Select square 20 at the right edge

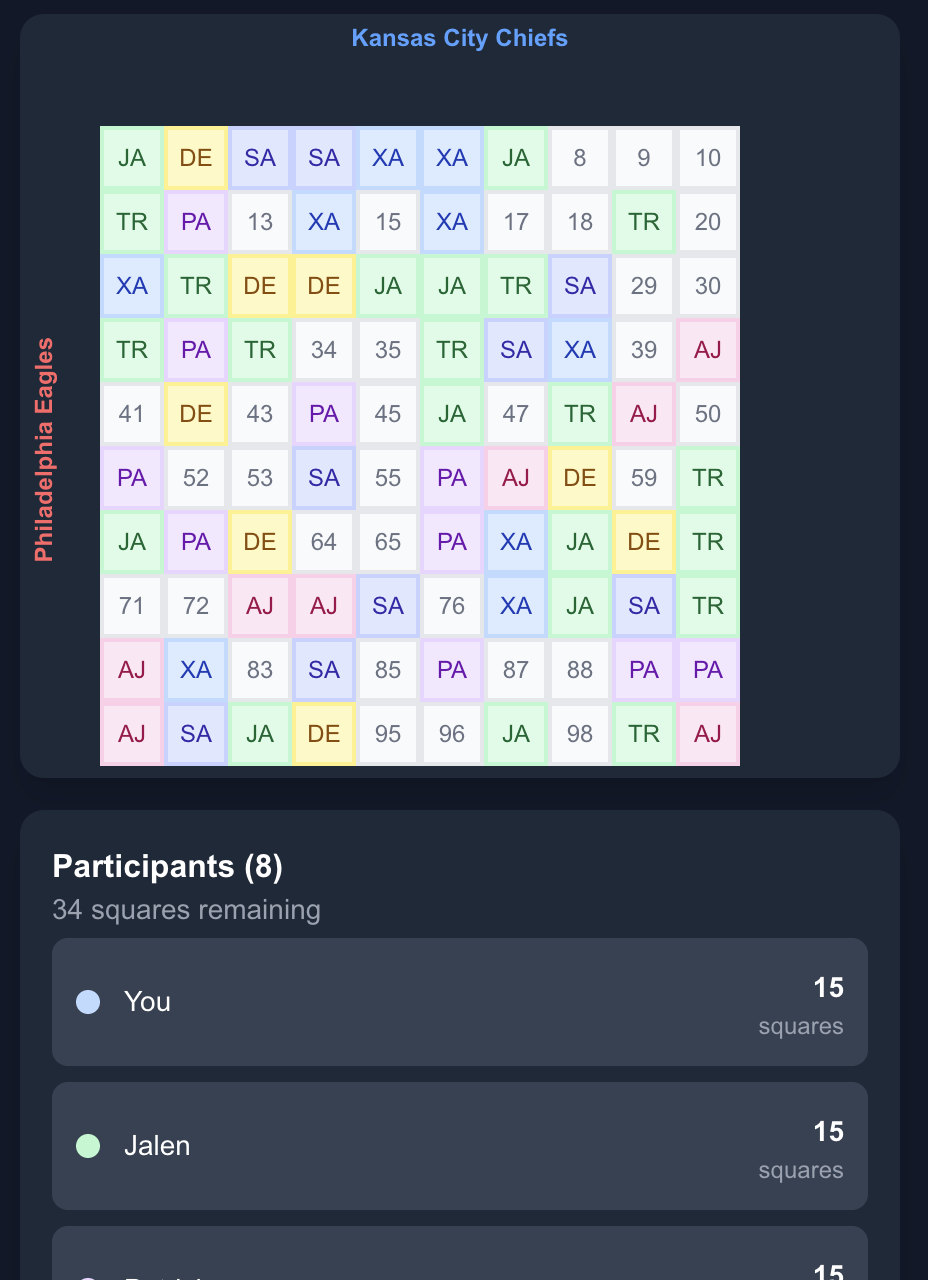[707, 221]
